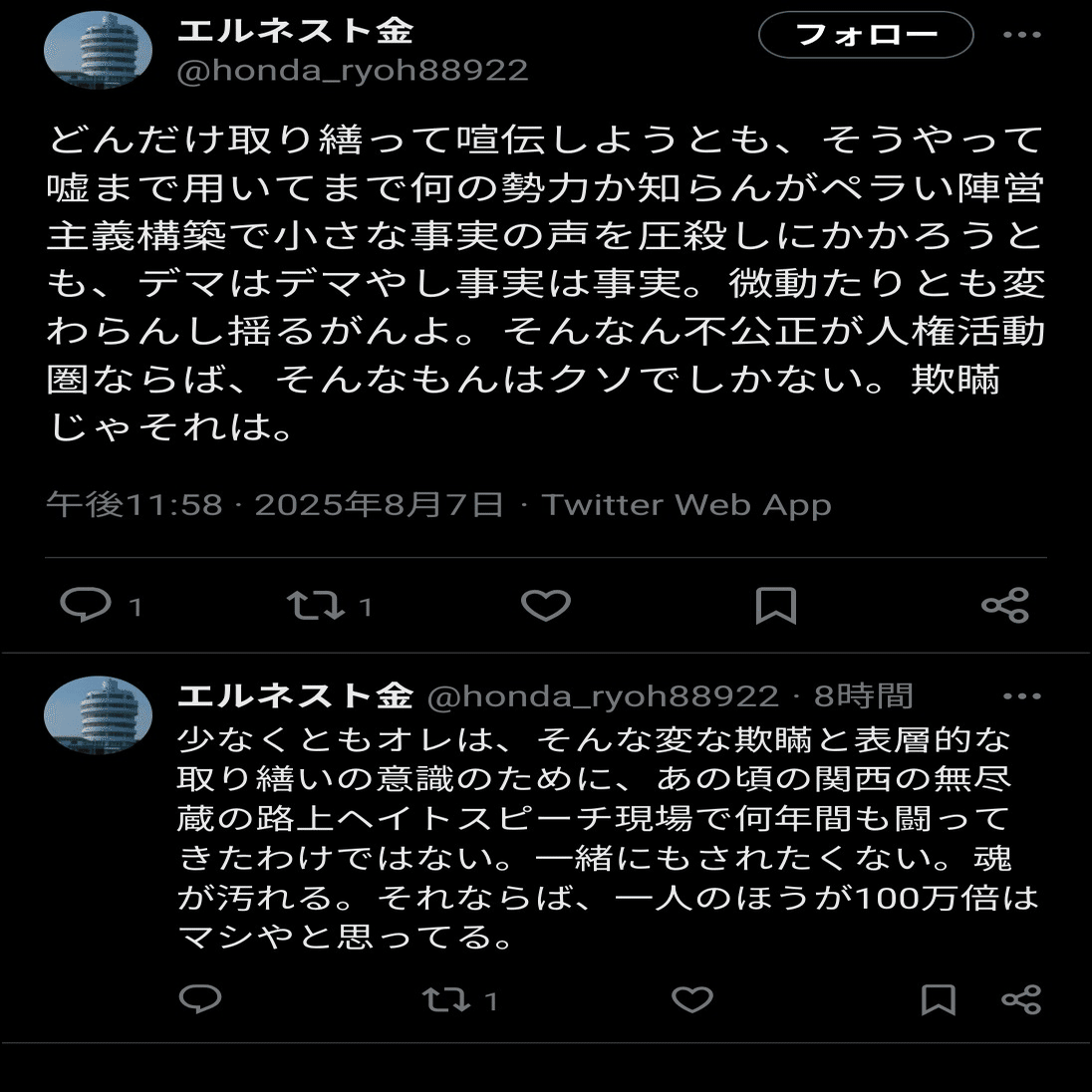This screenshot has height=1092, width=1092.
Task: Like the reply starting 少なくともオレは
Action: click(x=691, y=998)
